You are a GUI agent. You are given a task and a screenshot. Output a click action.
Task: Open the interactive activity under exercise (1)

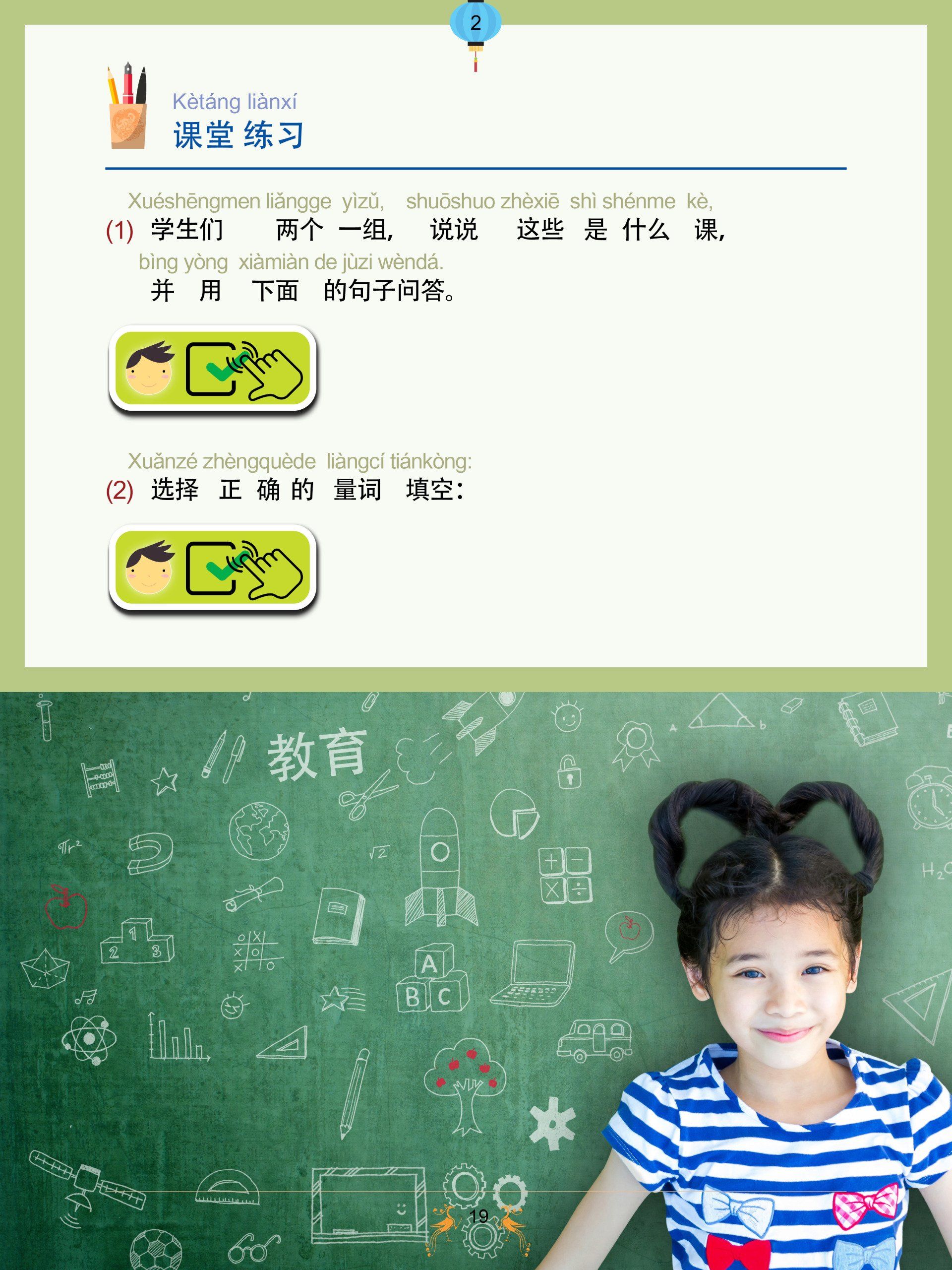point(212,368)
